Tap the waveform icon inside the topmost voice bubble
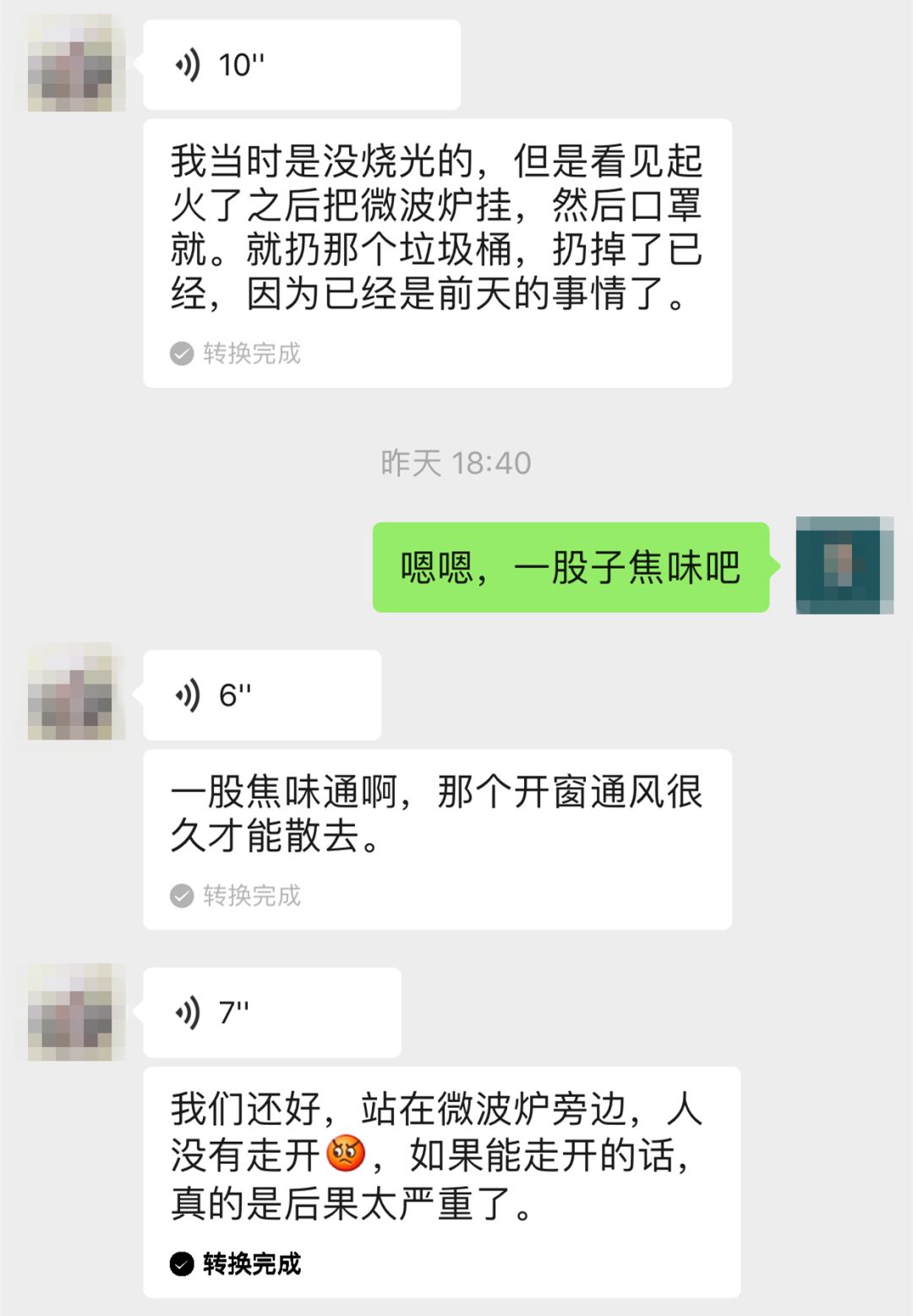Image resolution: width=913 pixels, height=1316 pixels. [x=189, y=63]
